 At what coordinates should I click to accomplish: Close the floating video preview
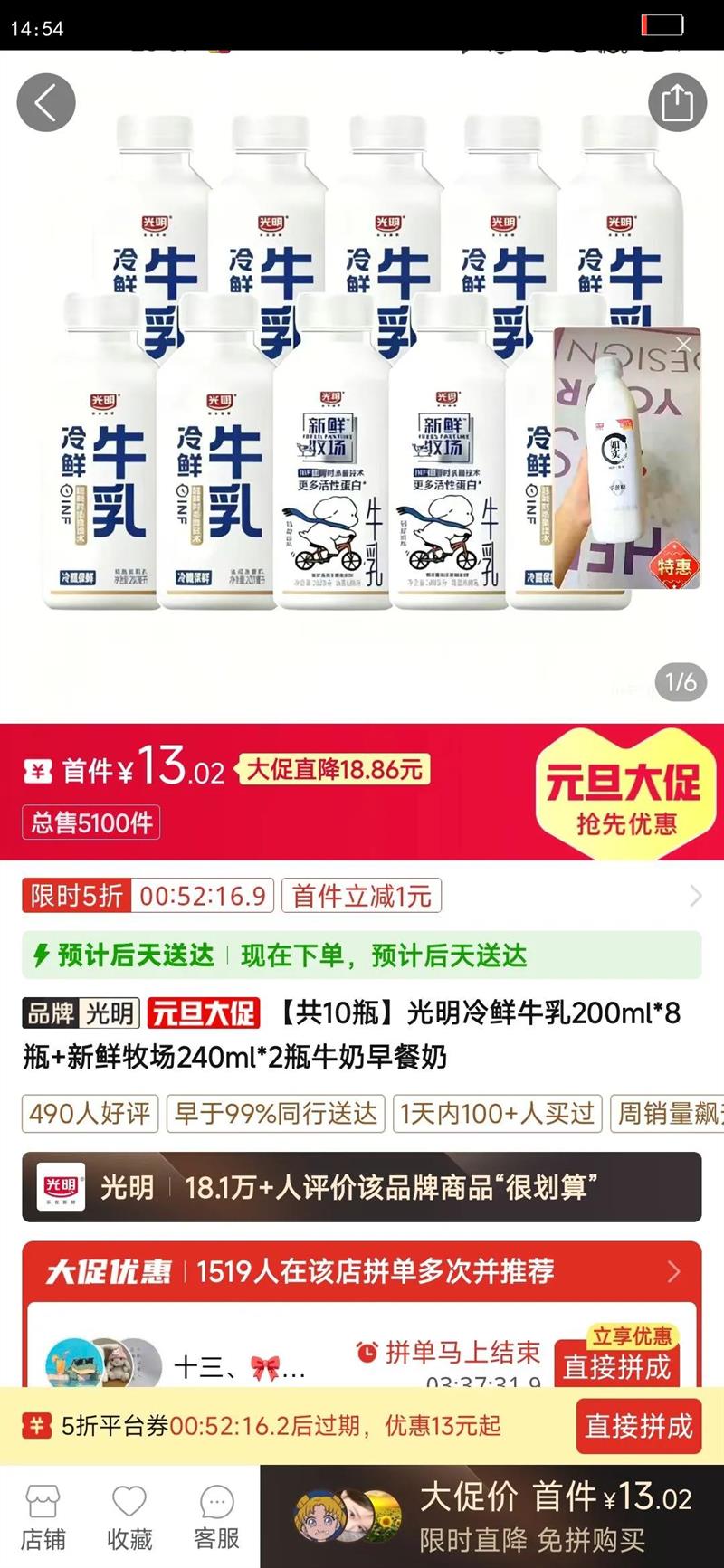684,344
